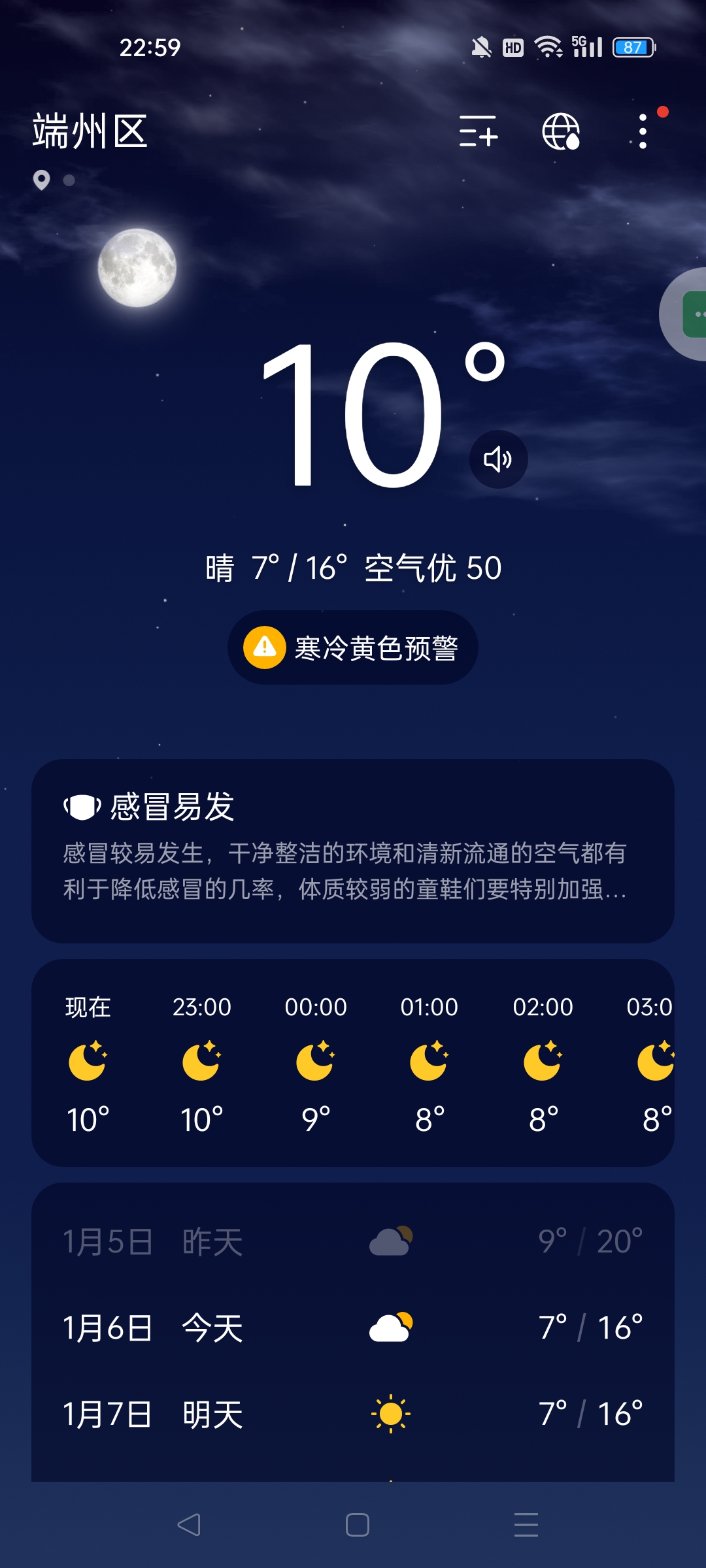Tap the 端州区 location title

pyautogui.click(x=90, y=131)
